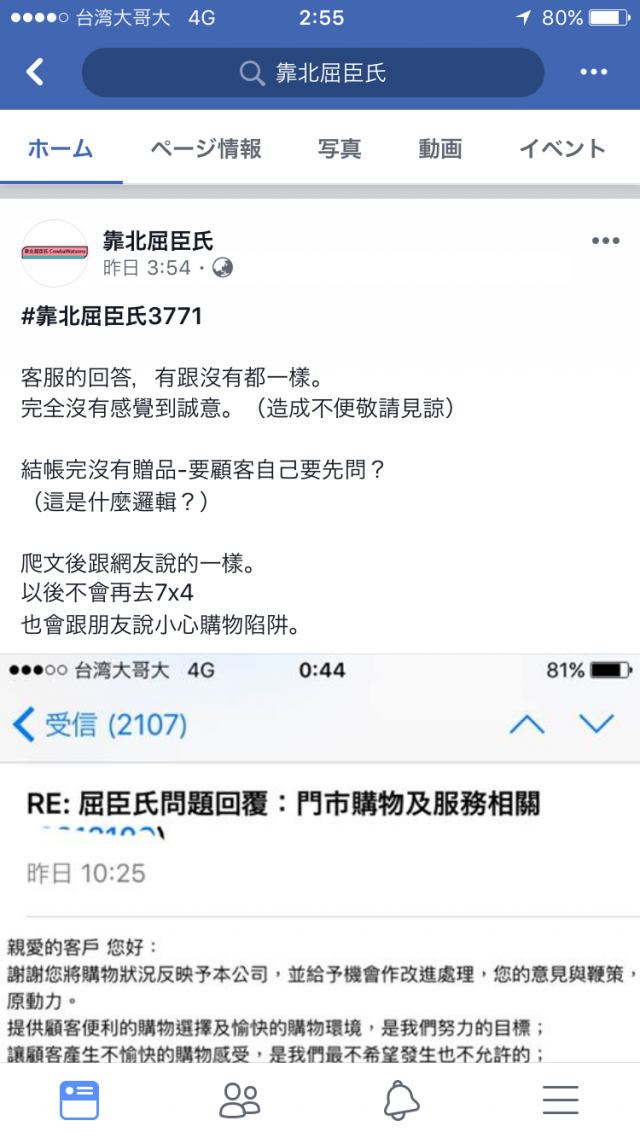Open the 写真 tab
This screenshot has width=640, height=1138.
(x=340, y=149)
